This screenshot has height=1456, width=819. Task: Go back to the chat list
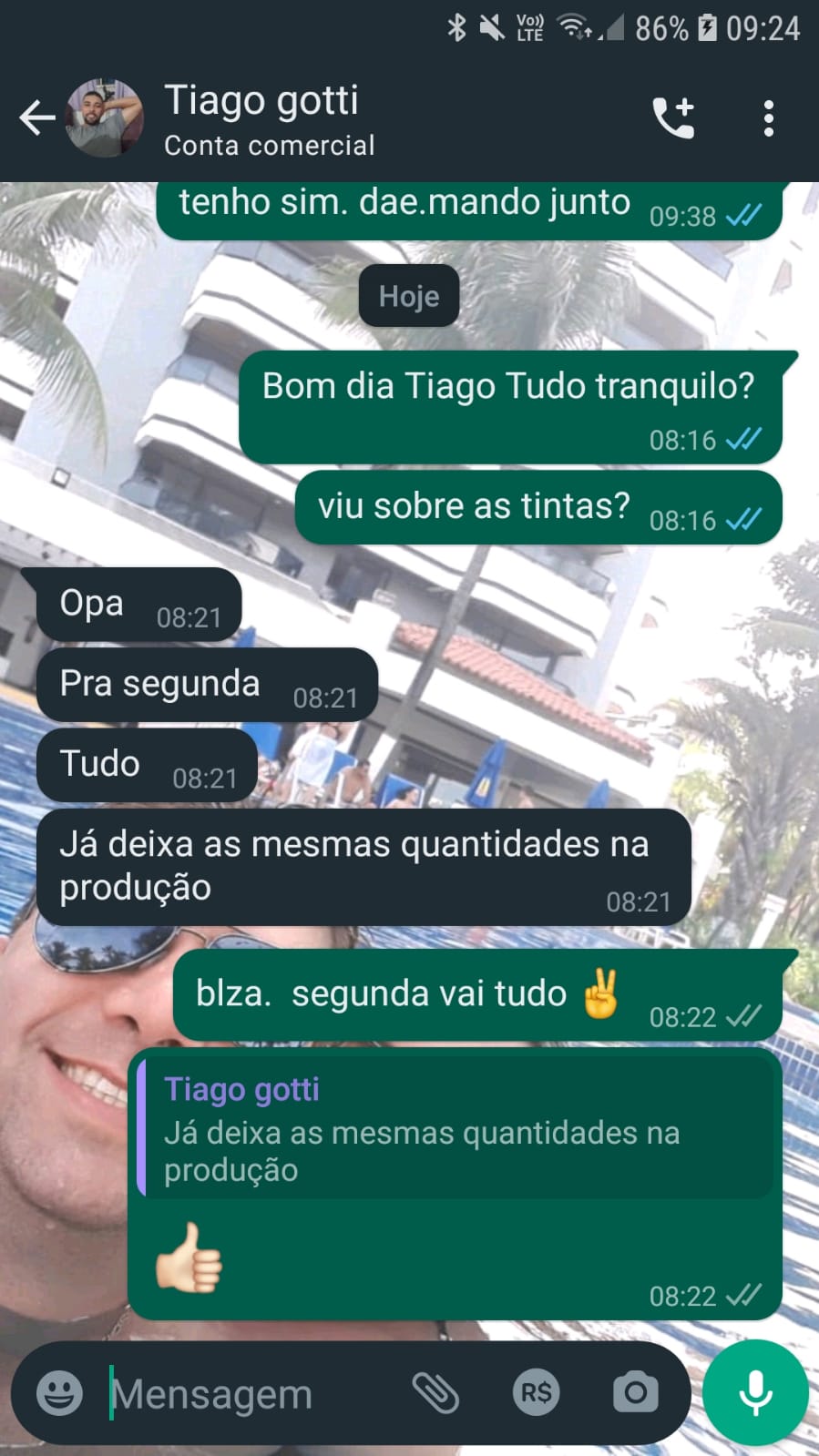point(36,118)
